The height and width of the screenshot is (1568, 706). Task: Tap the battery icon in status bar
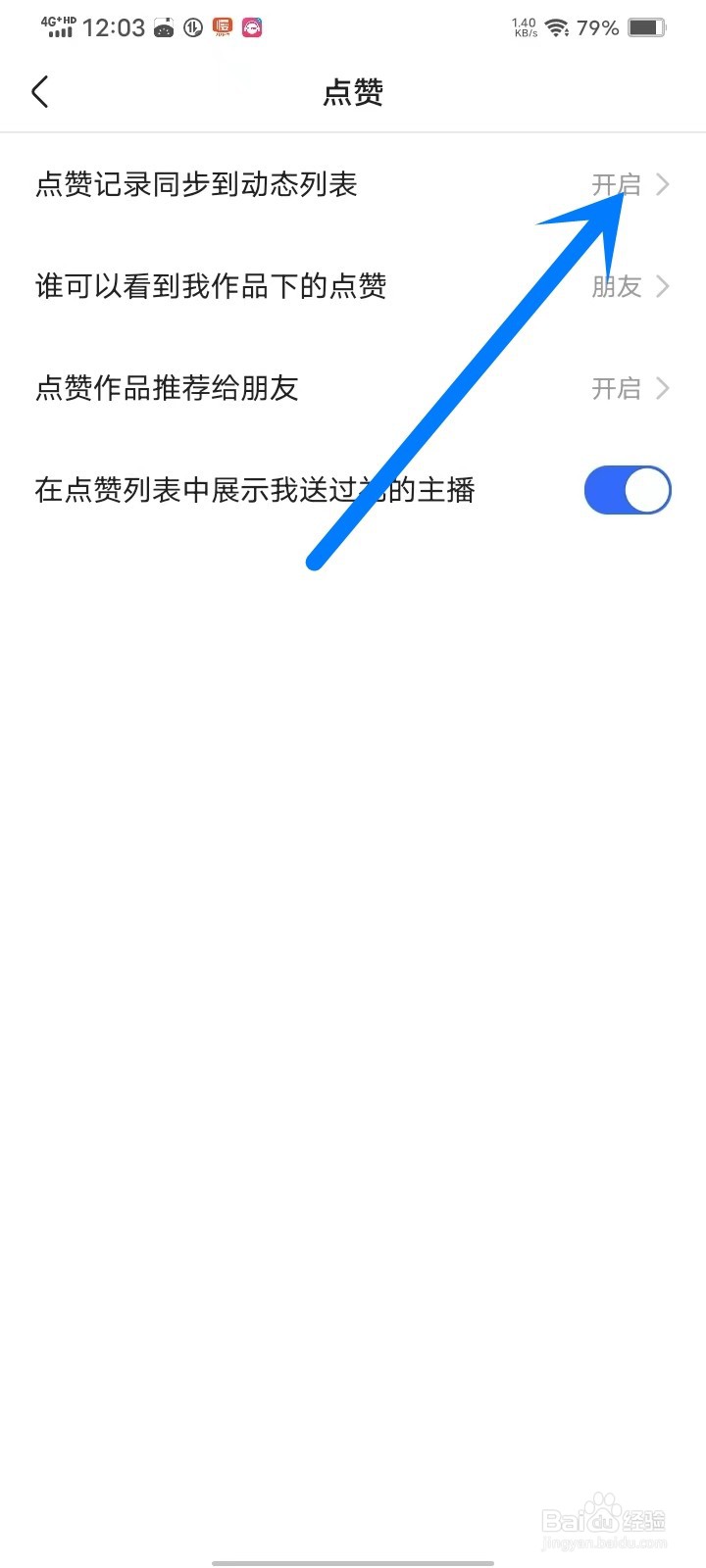(x=645, y=27)
